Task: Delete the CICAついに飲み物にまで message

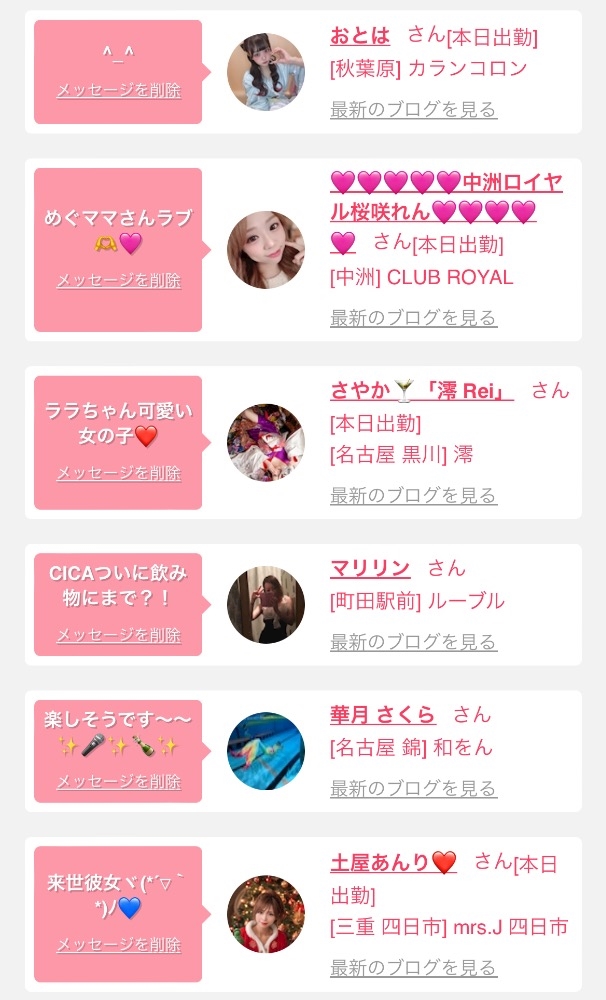Action: pyautogui.click(x=118, y=636)
